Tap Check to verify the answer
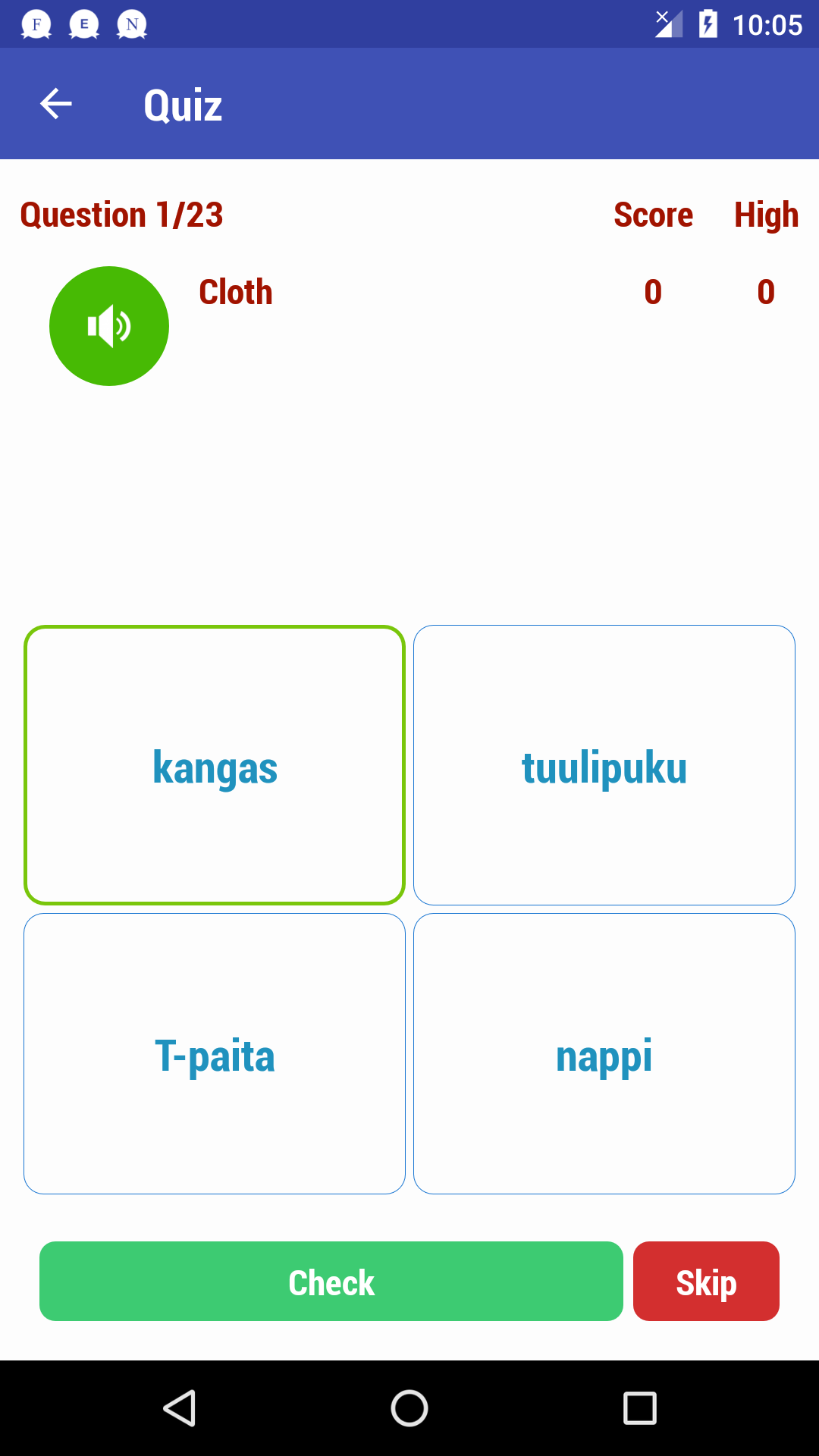The width and height of the screenshot is (819, 1456). click(331, 1282)
